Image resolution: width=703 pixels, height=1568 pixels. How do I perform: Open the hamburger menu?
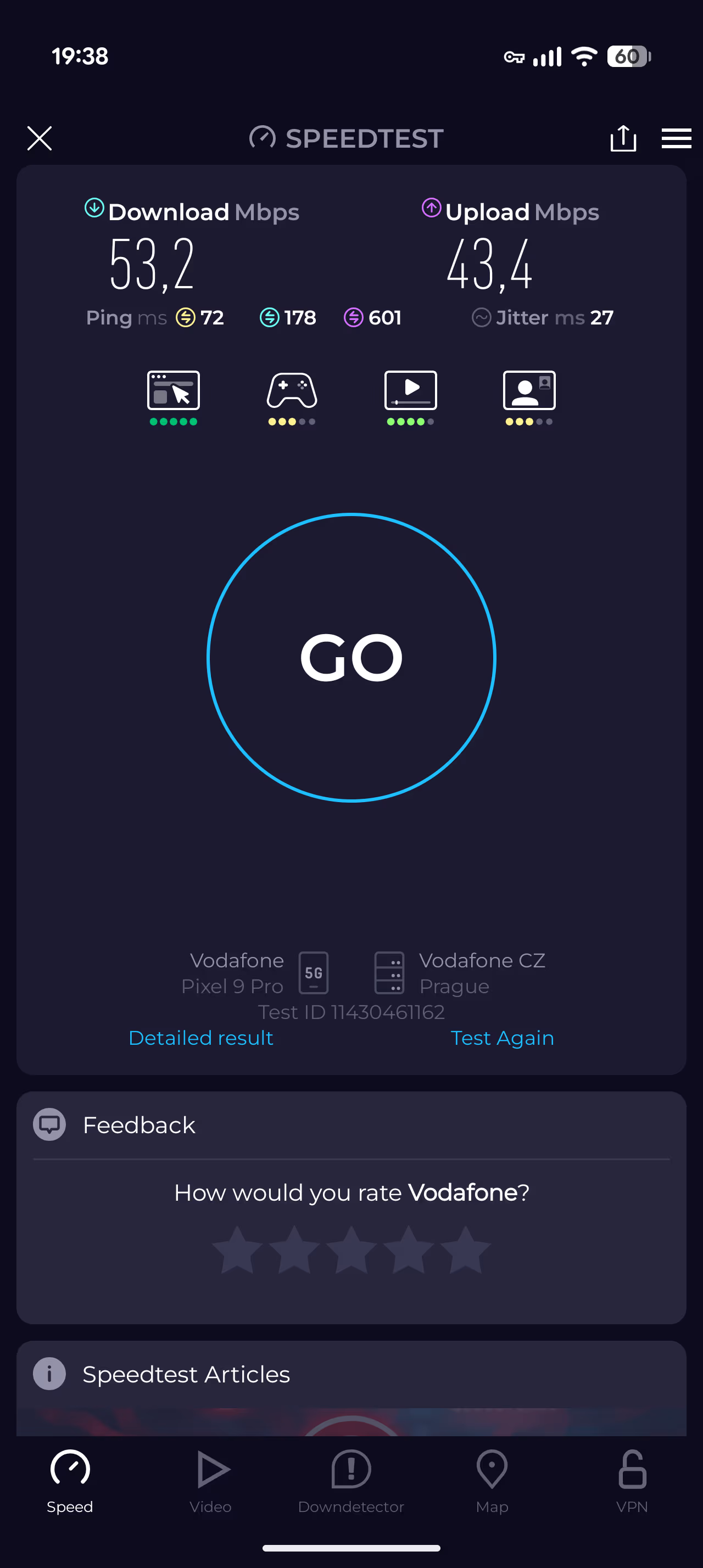(676, 138)
